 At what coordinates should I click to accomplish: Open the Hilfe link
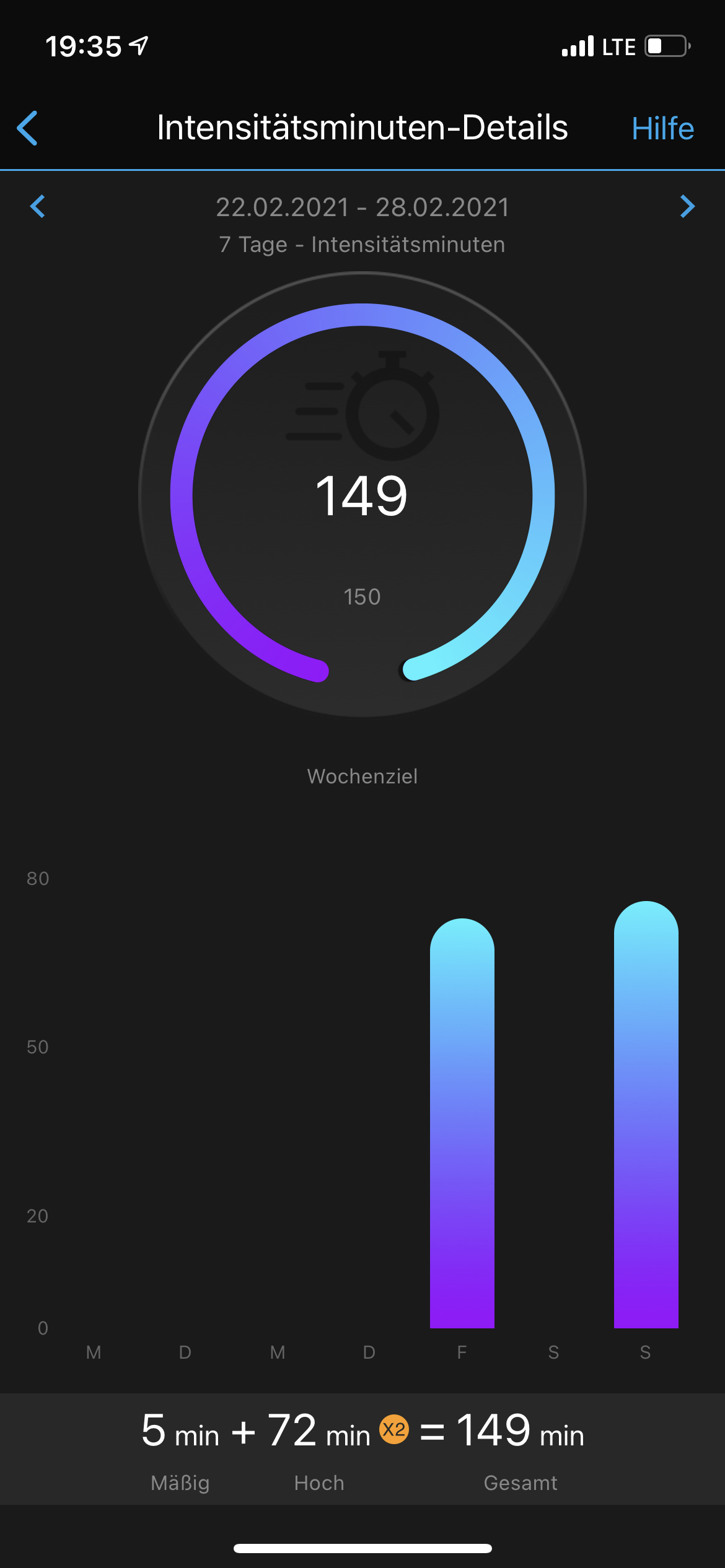pos(662,129)
